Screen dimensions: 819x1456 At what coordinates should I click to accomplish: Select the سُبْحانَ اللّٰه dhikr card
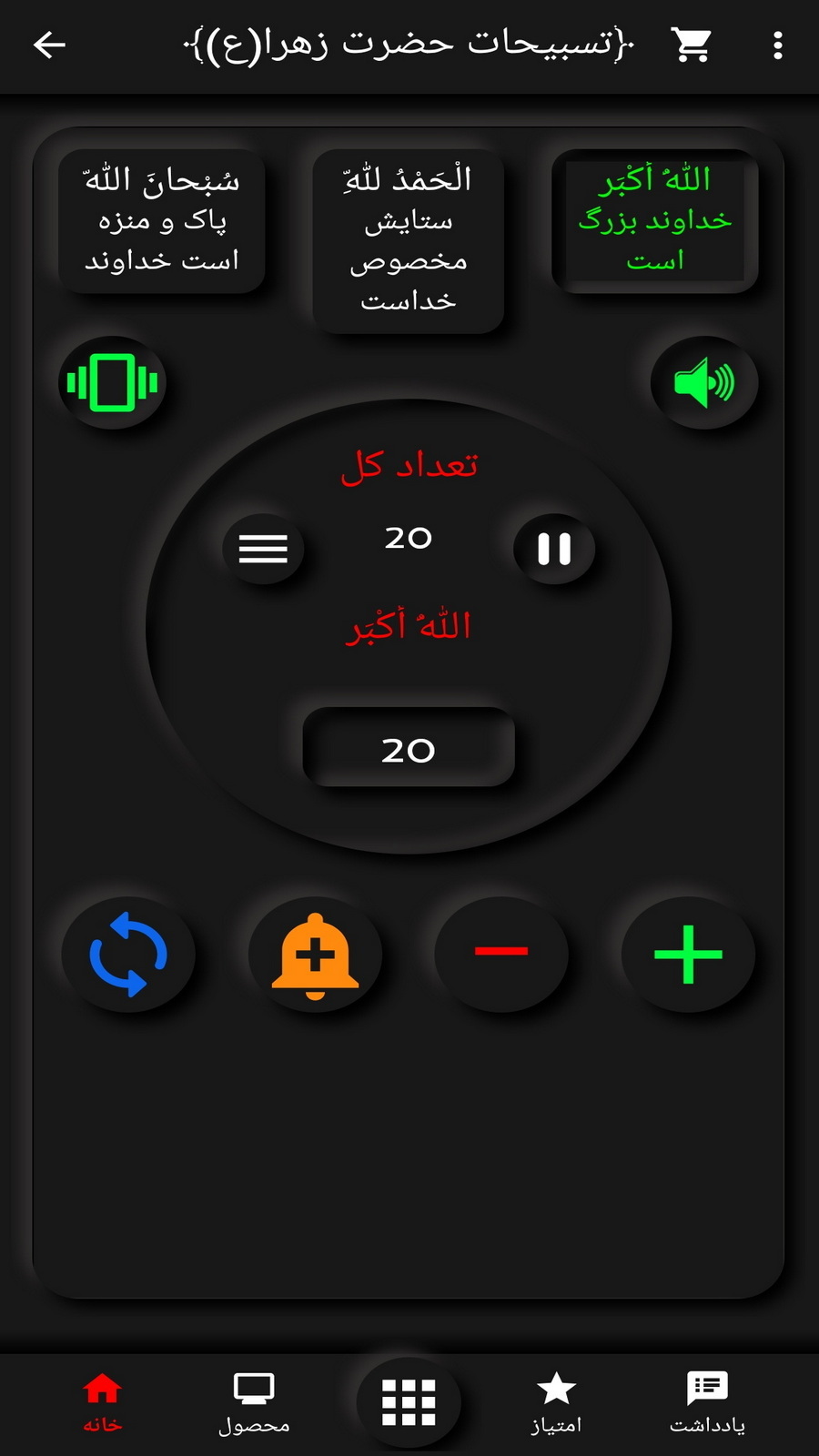click(x=162, y=221)
